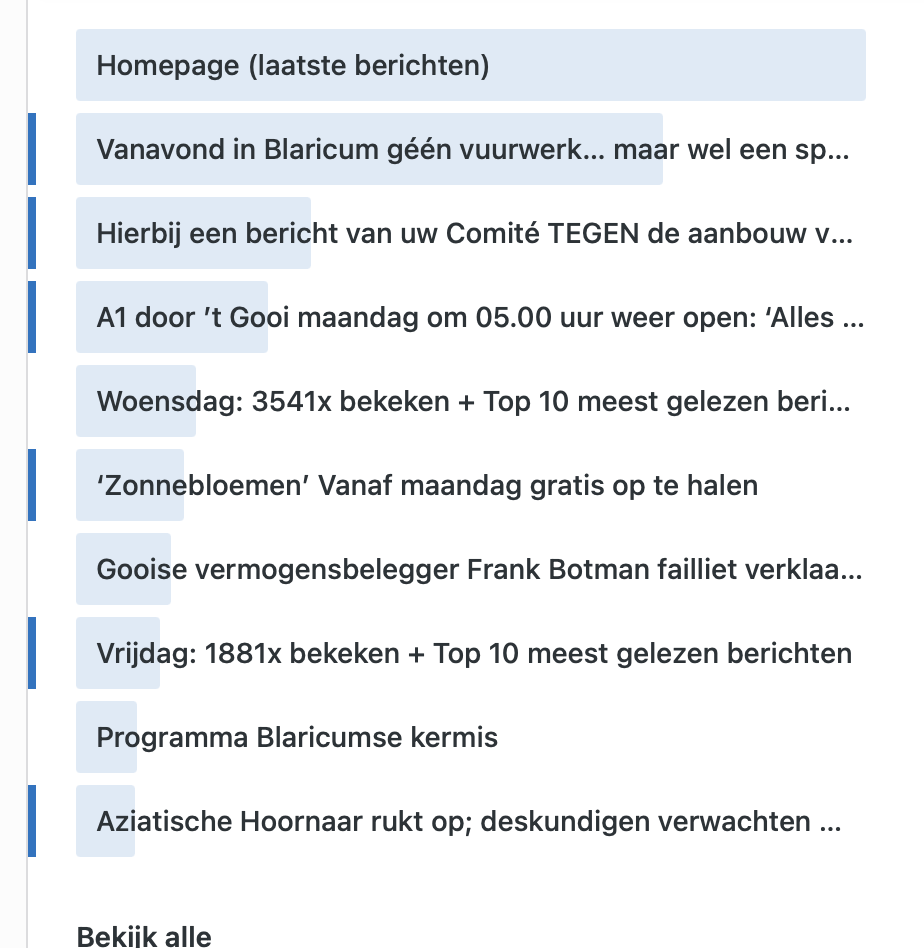Viewport: 924px width, 948px height.
Task: Open Woensdag: 3541x bekeken post
Action: pyautogui.click(x=470, y=401)
